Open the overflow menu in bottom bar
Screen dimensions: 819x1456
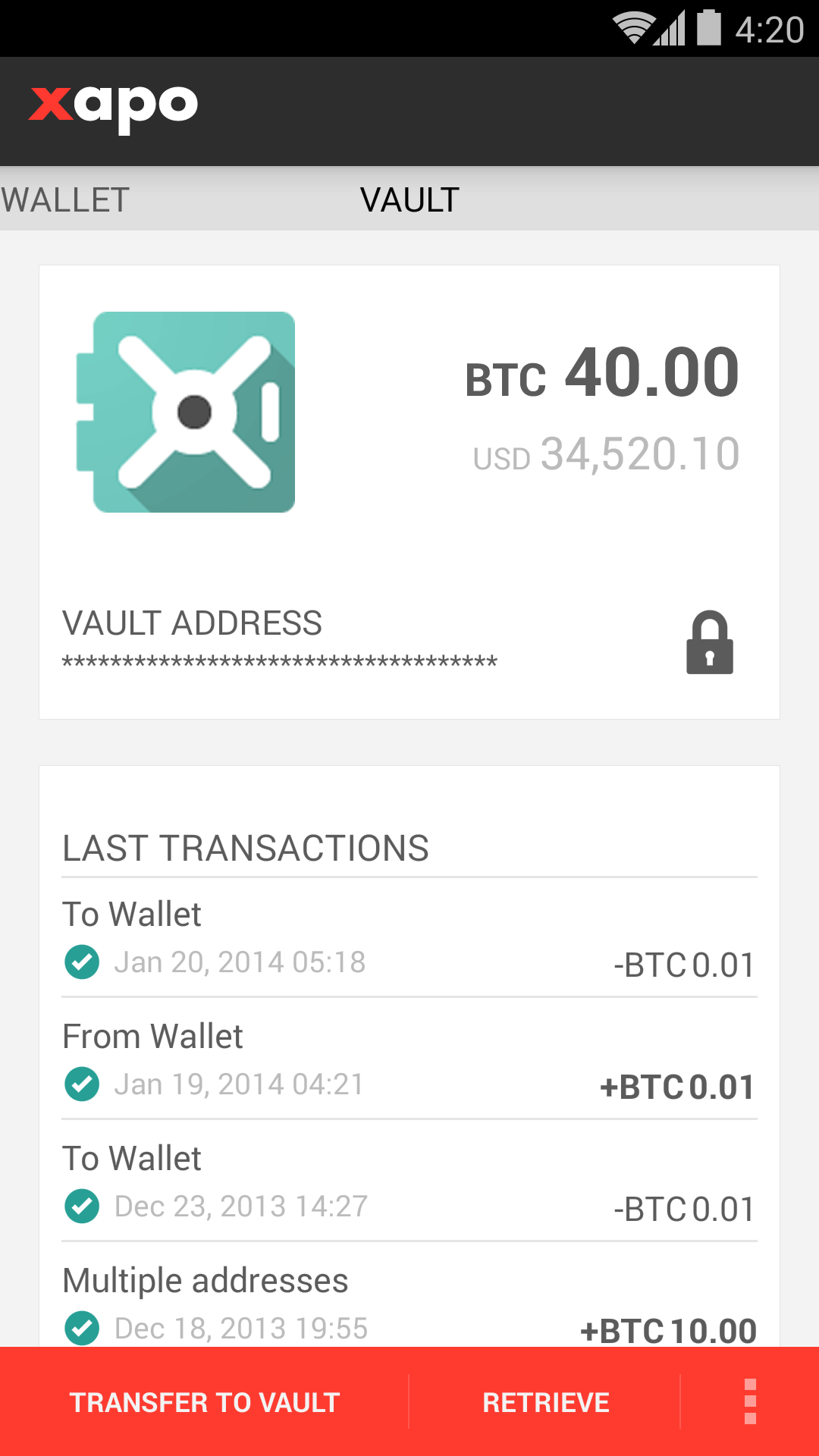tap(750, 1402)
